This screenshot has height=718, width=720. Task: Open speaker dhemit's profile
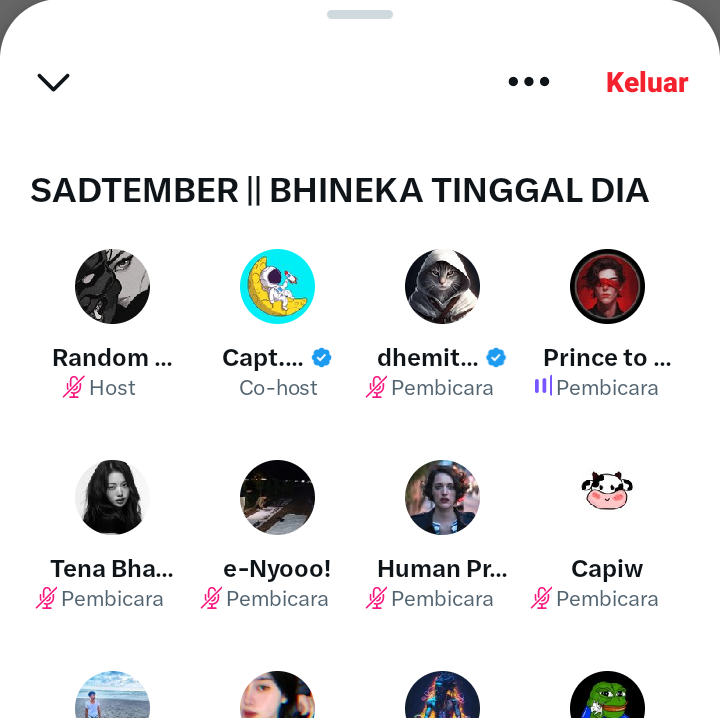pyautogui.click(x=442, y=287)
